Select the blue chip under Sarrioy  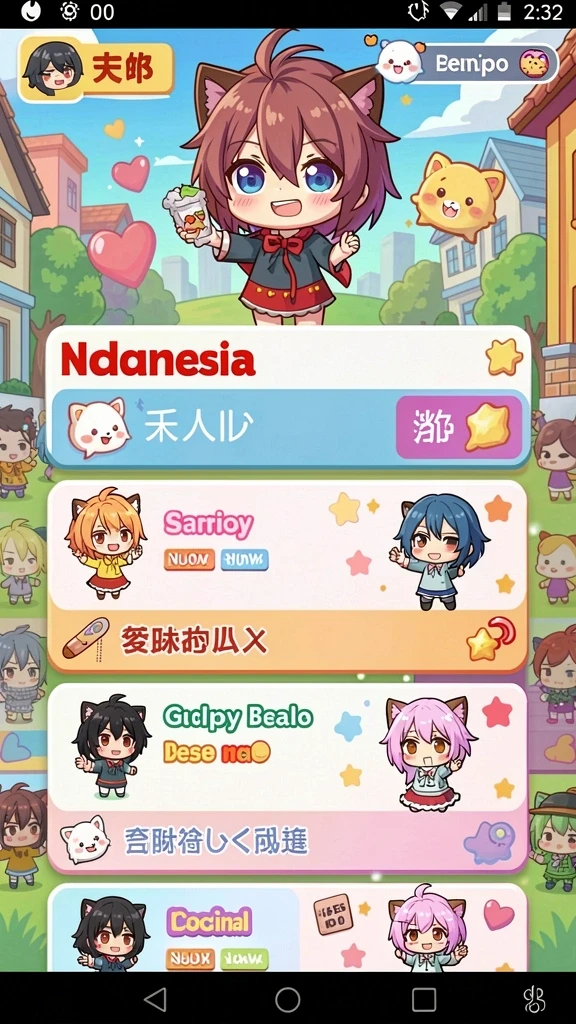coord(244,560)
